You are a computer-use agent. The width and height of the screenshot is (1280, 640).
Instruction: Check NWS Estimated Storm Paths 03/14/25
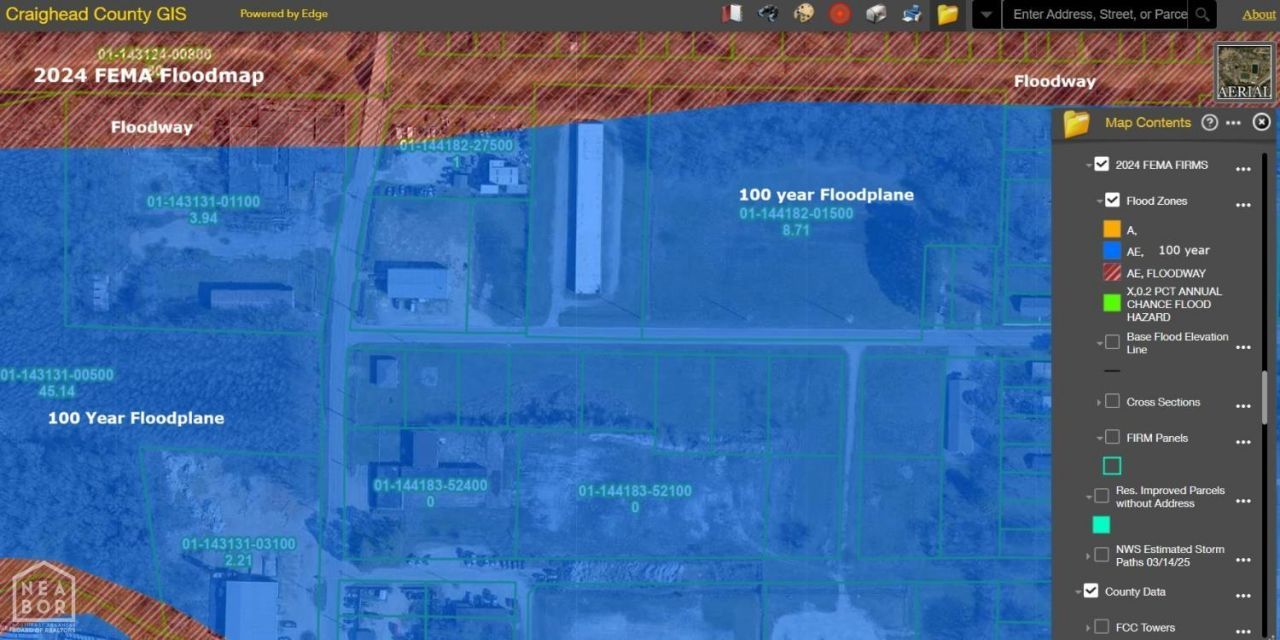click(1101, 554)
